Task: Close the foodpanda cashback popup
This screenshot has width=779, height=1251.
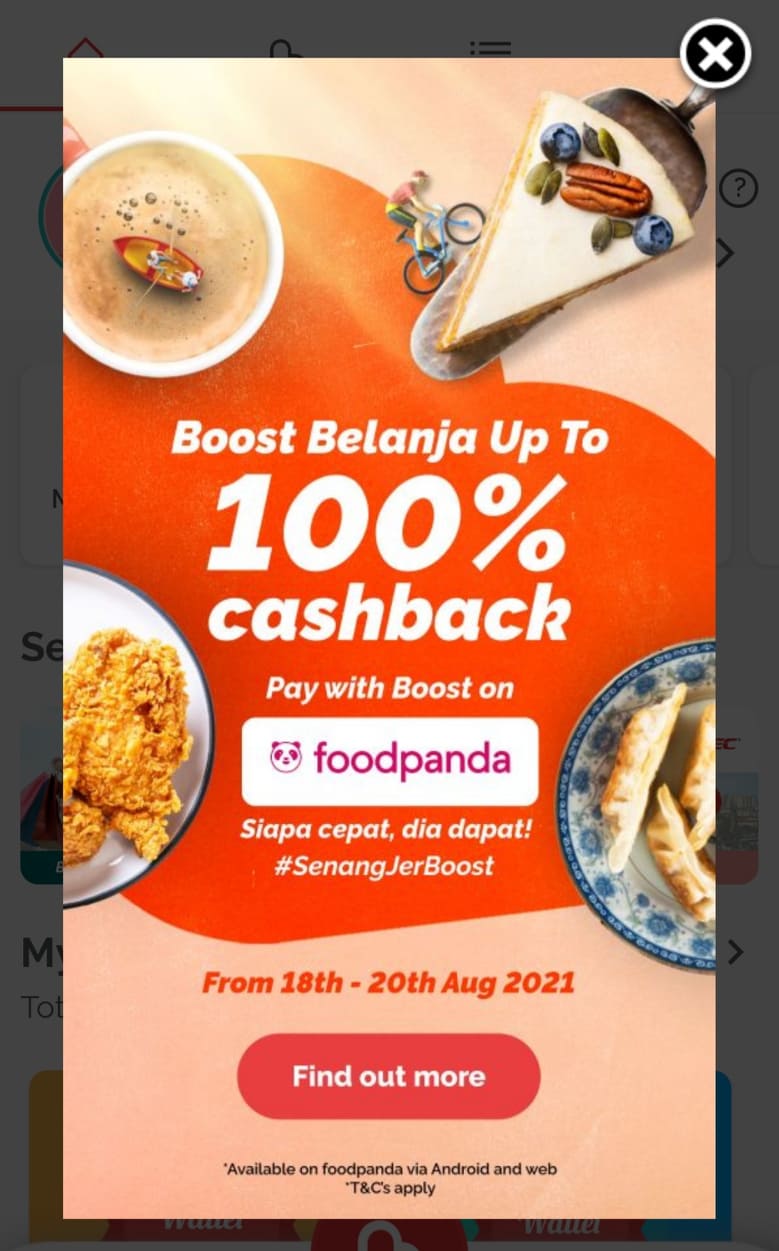Action: coord(715,54)
